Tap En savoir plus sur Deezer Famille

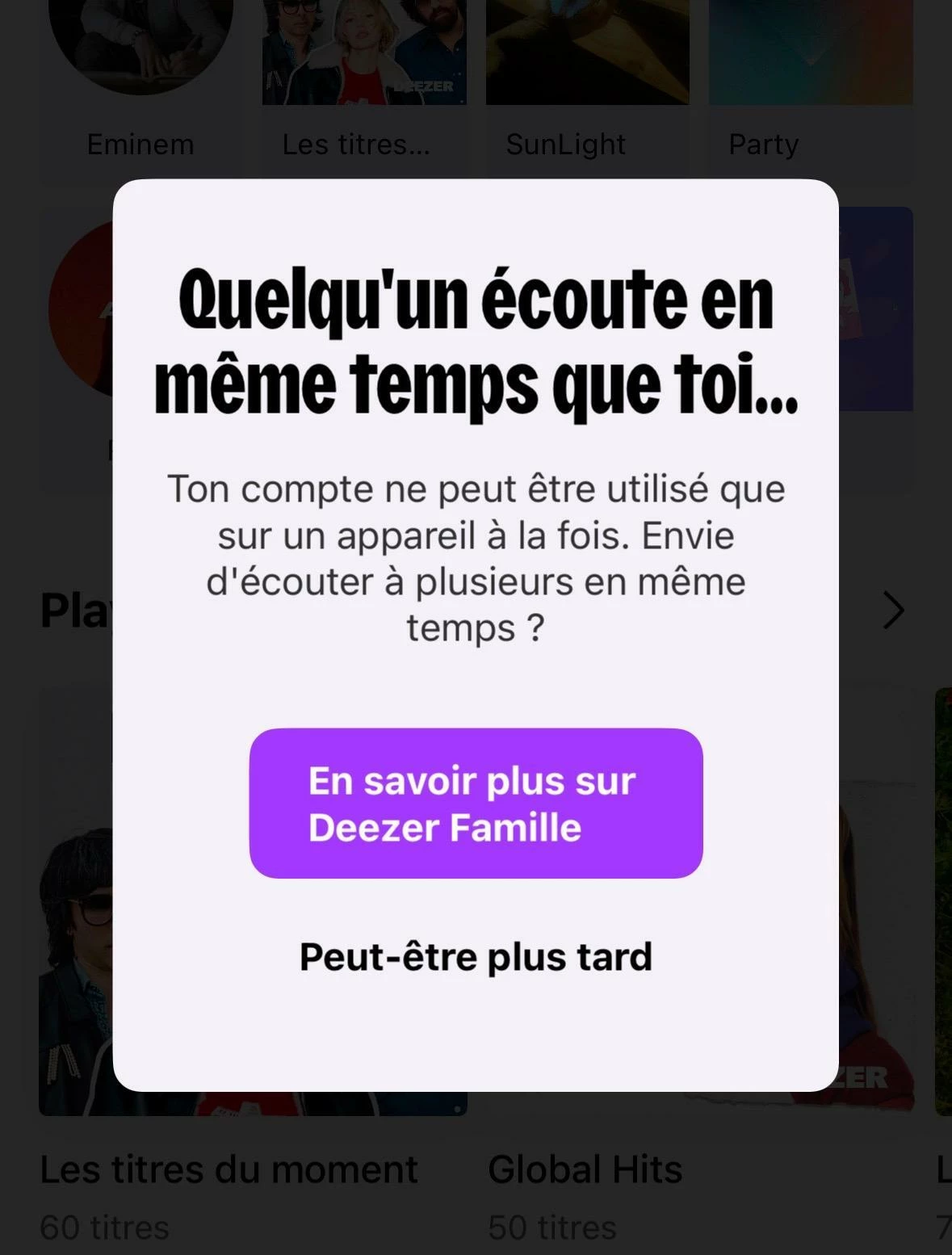[476, 804]
